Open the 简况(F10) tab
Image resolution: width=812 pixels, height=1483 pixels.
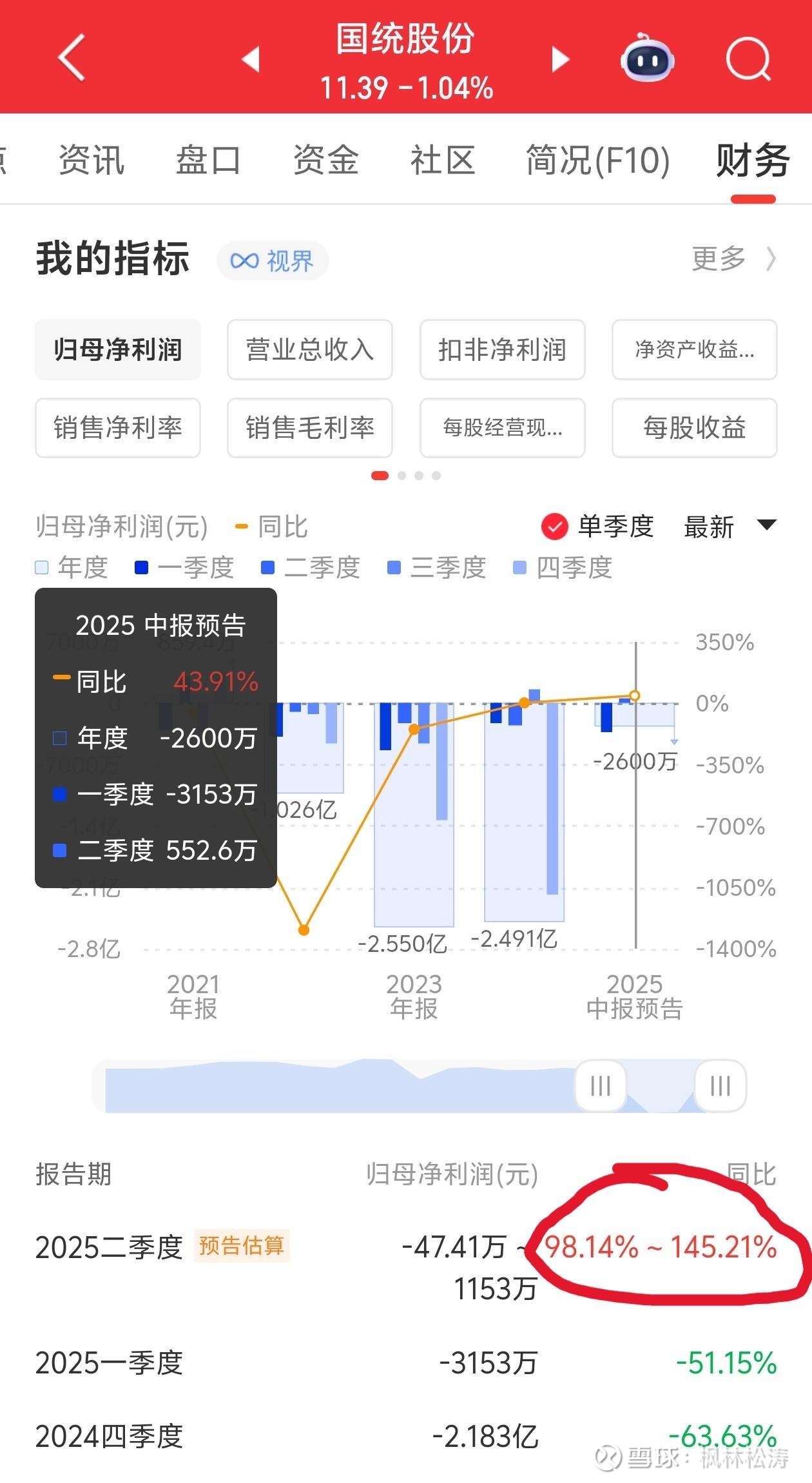pos(597,160)
